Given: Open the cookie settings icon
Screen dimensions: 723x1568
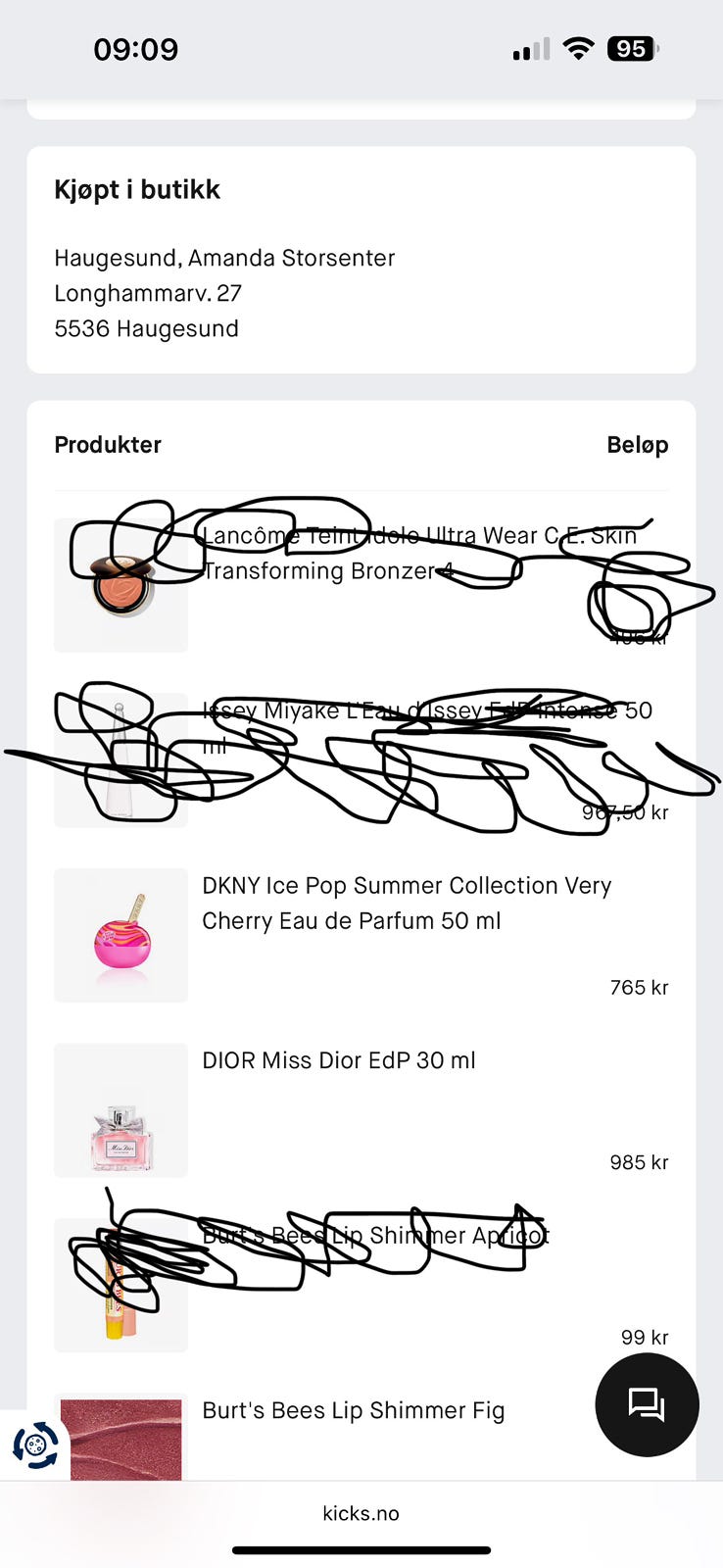Looking at the screenshot, I should pyautogui.click(x=35, y=1445).
